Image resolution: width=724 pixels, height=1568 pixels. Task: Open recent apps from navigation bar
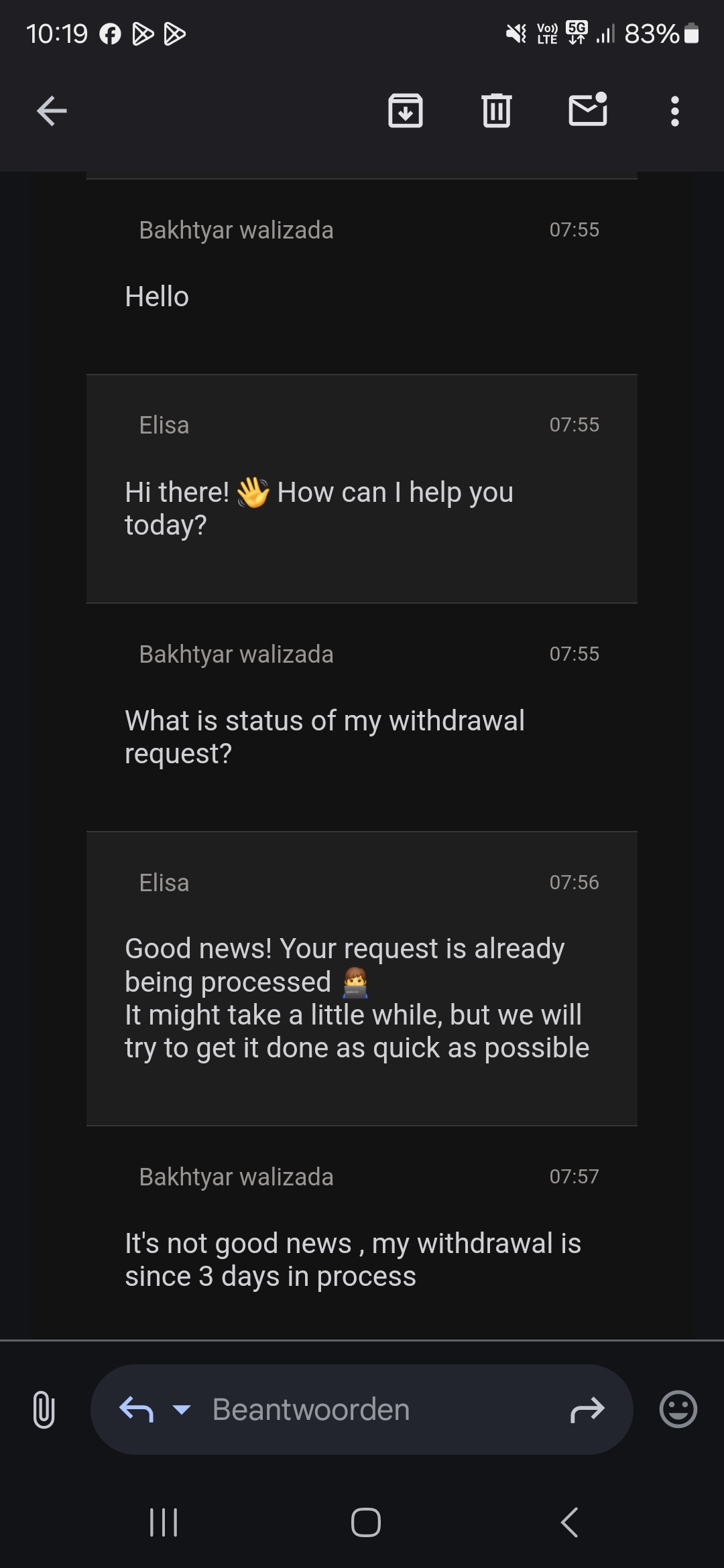164,1522
